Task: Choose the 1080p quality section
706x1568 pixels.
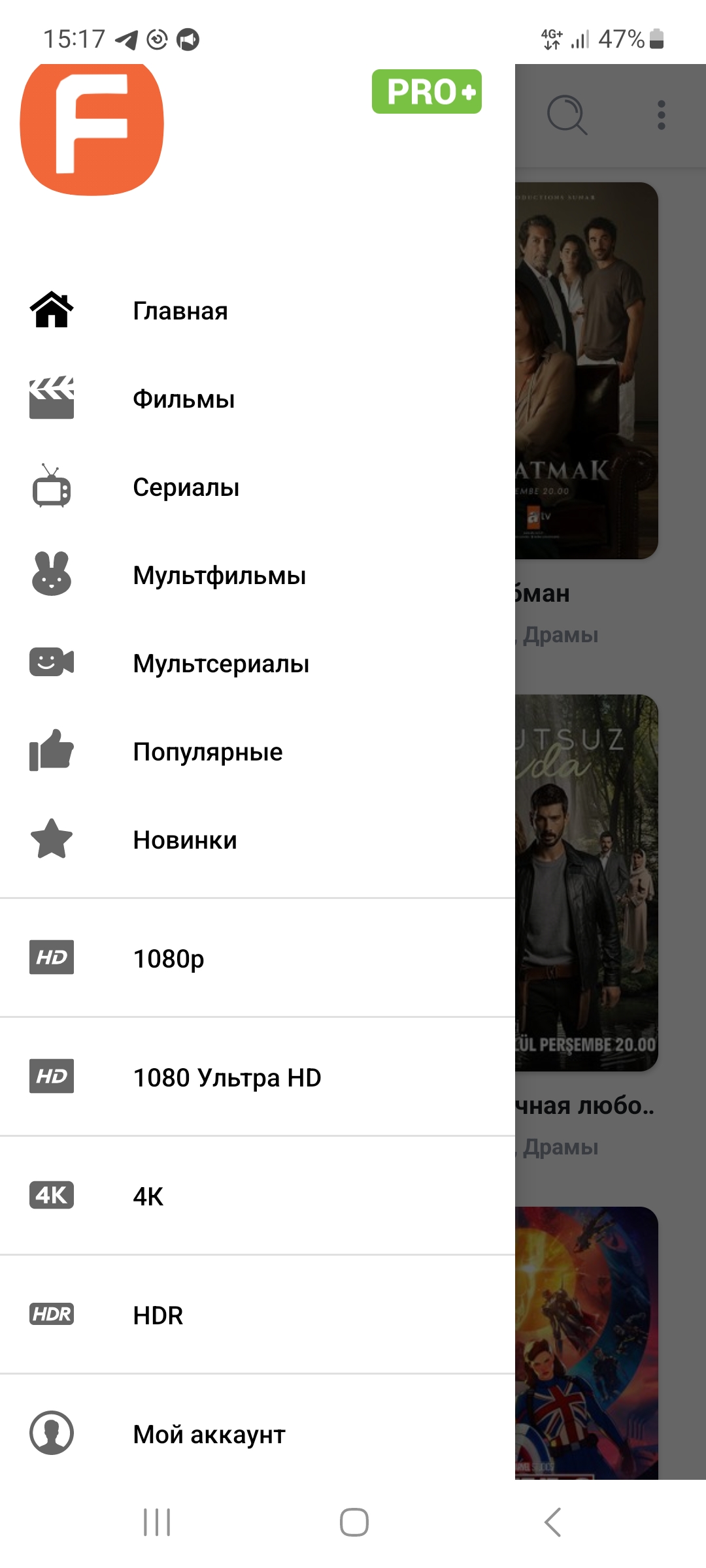Action: pos(169,958)
